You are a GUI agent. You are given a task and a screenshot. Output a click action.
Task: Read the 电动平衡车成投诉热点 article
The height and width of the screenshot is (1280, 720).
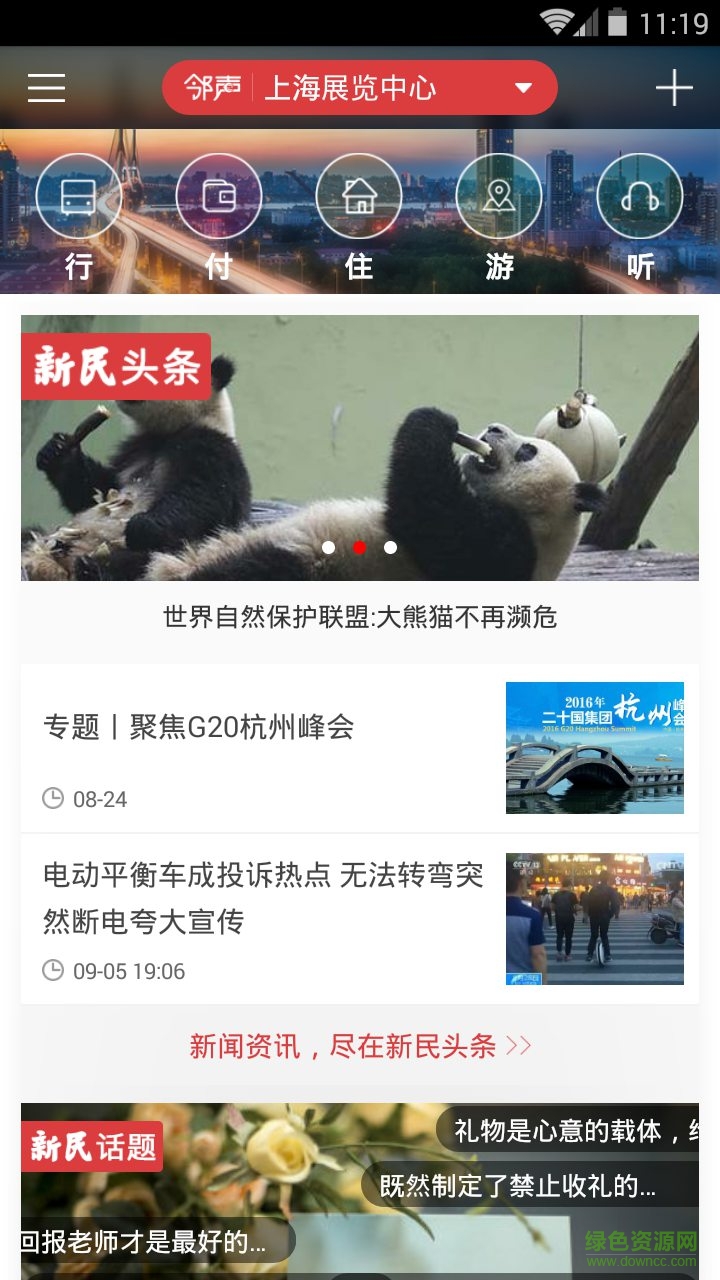click(x=360, y=920)
